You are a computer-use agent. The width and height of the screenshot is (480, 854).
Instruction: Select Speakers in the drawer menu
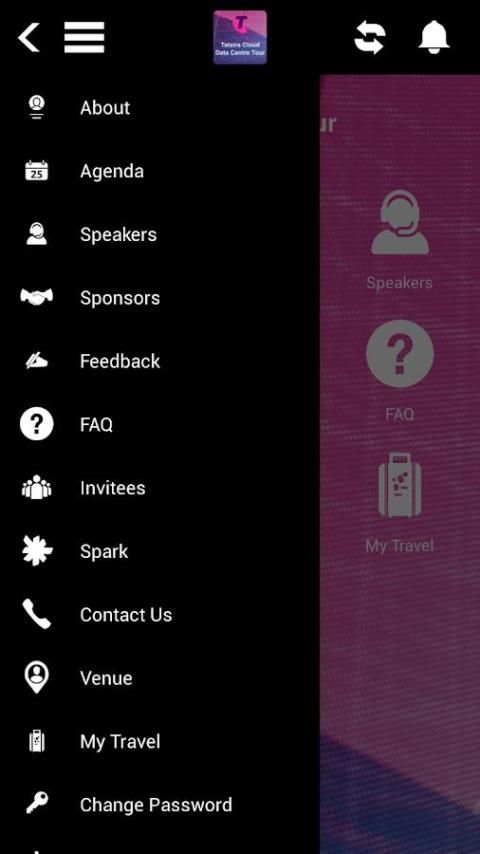click(x=160, y=235)
